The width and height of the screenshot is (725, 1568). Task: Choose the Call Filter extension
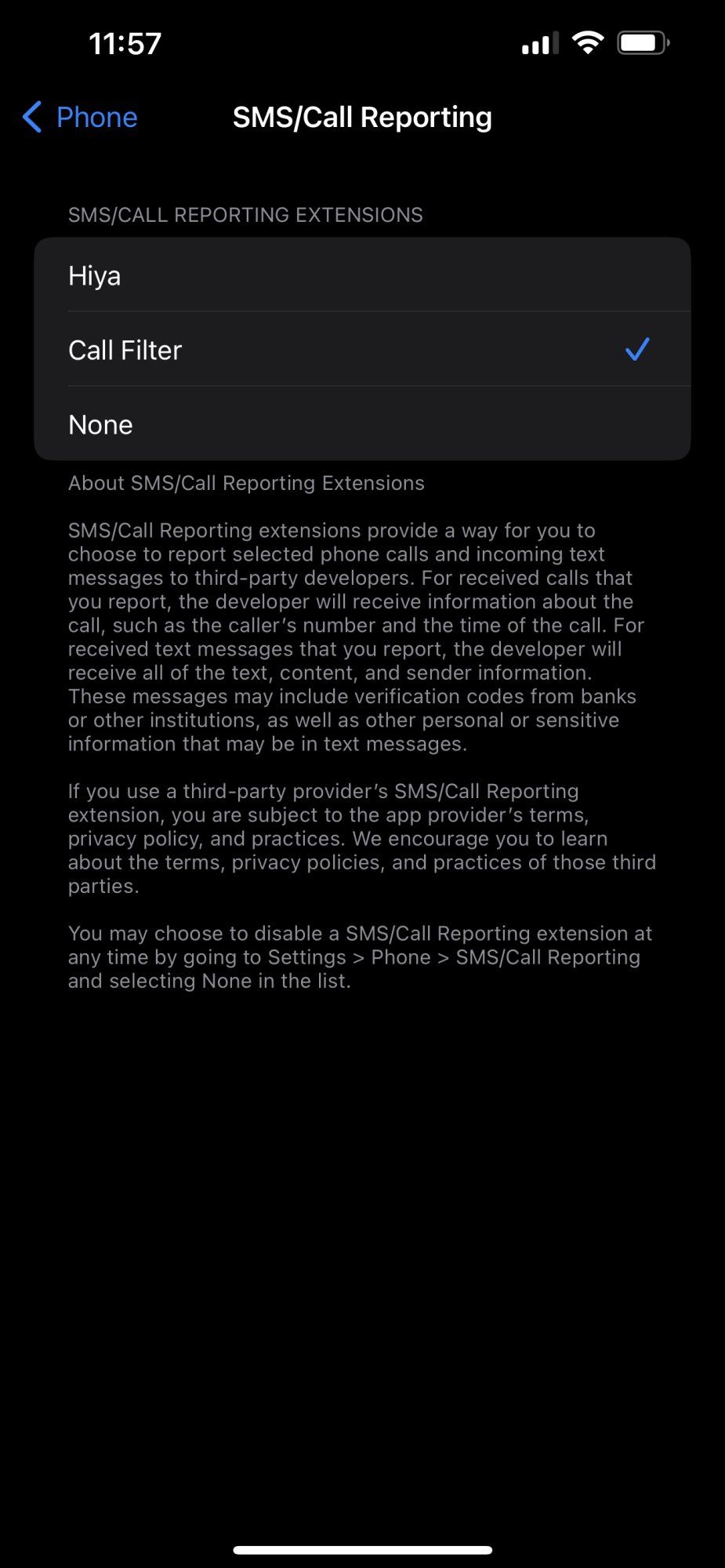coord(362,350)
